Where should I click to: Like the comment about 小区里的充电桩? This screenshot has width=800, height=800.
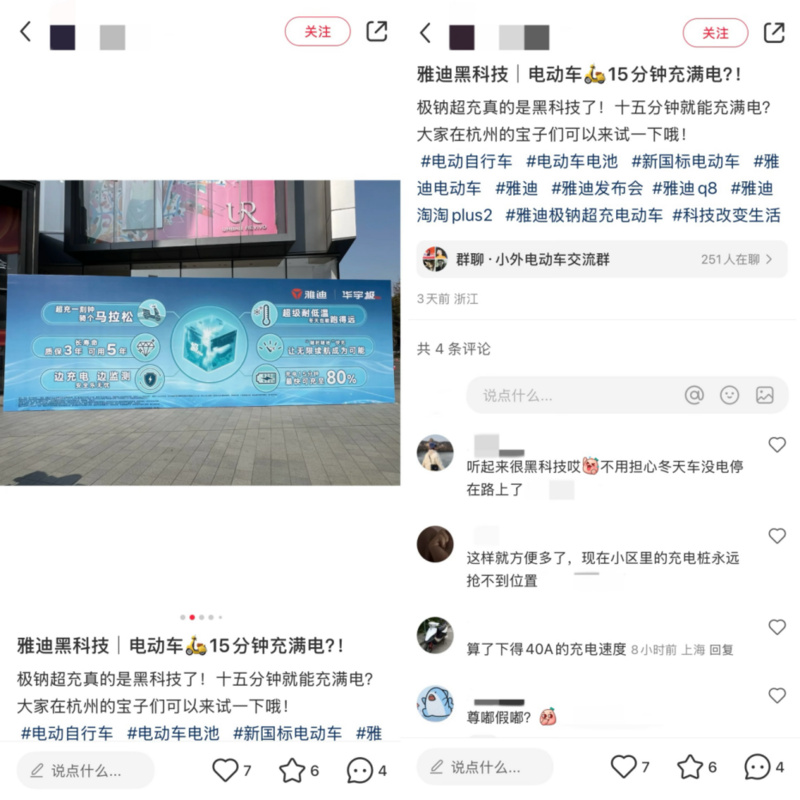(777, 536)
